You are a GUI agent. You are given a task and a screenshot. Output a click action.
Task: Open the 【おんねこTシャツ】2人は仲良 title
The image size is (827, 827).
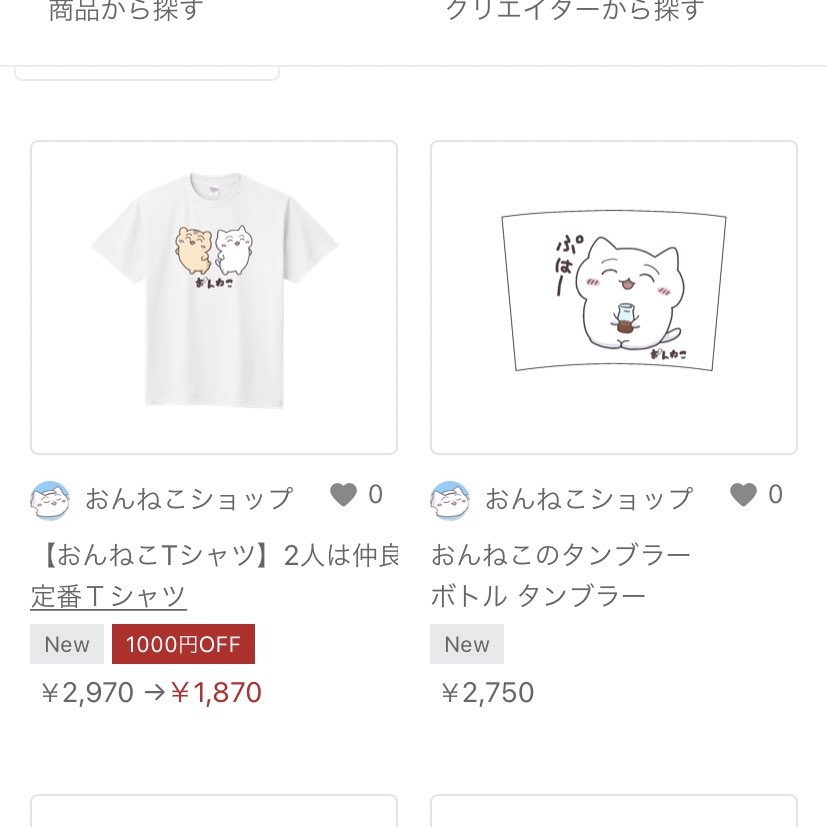[214, 555]
